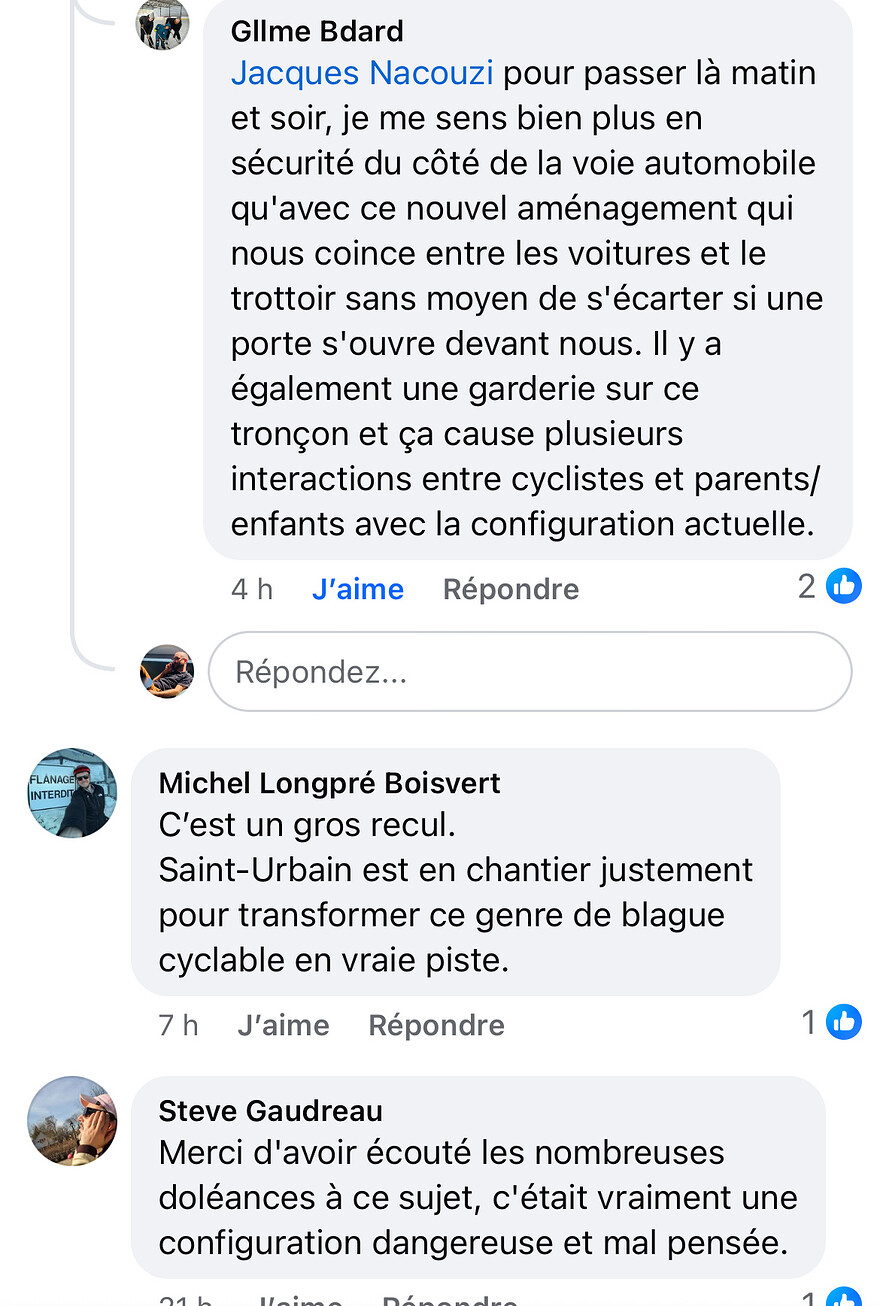Tap the Répondez… reply field
Viewport: 880px width, 1306px height.
pyautogui.click(x=530, y=672)
